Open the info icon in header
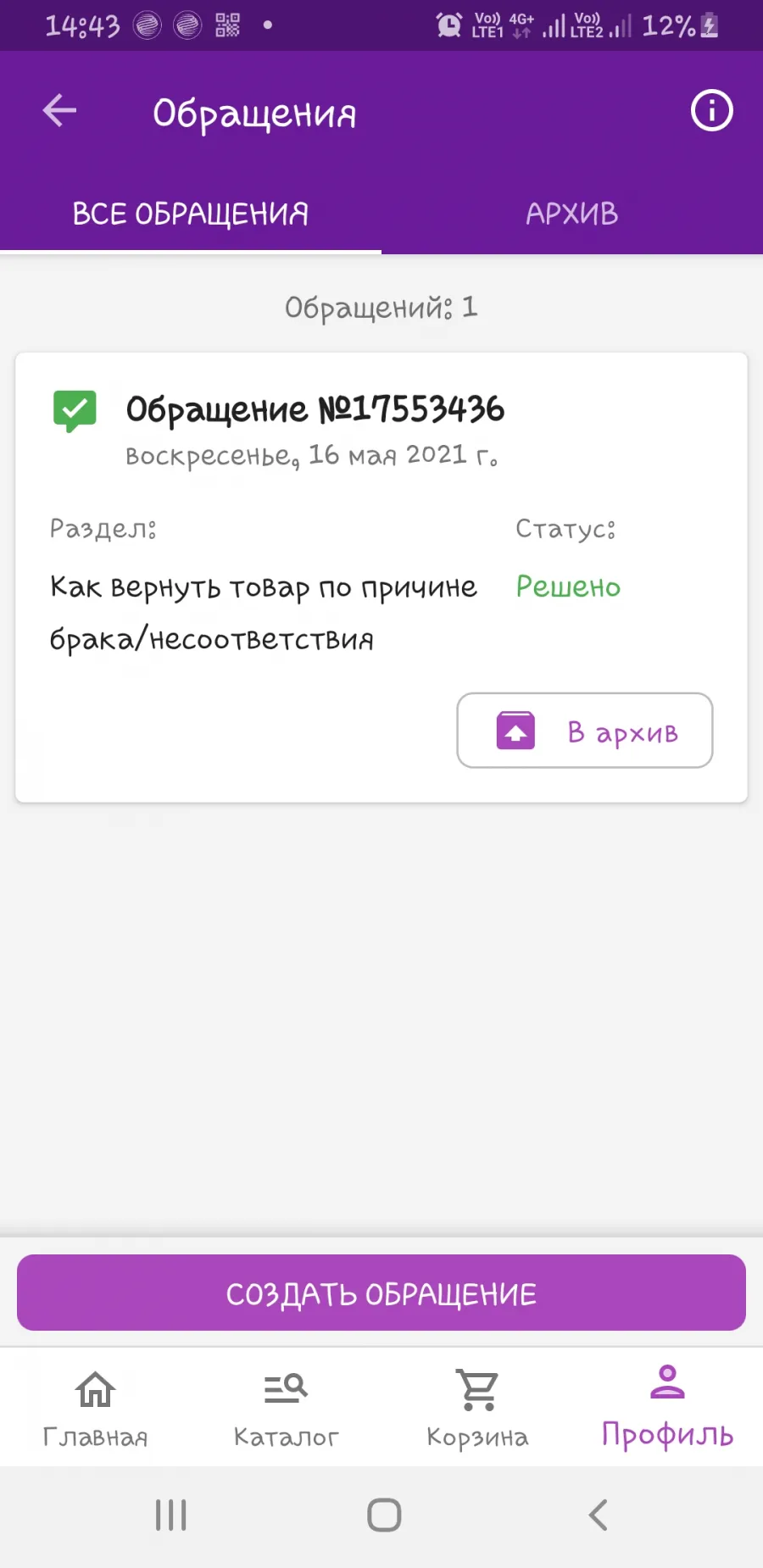 pos(711,111)
